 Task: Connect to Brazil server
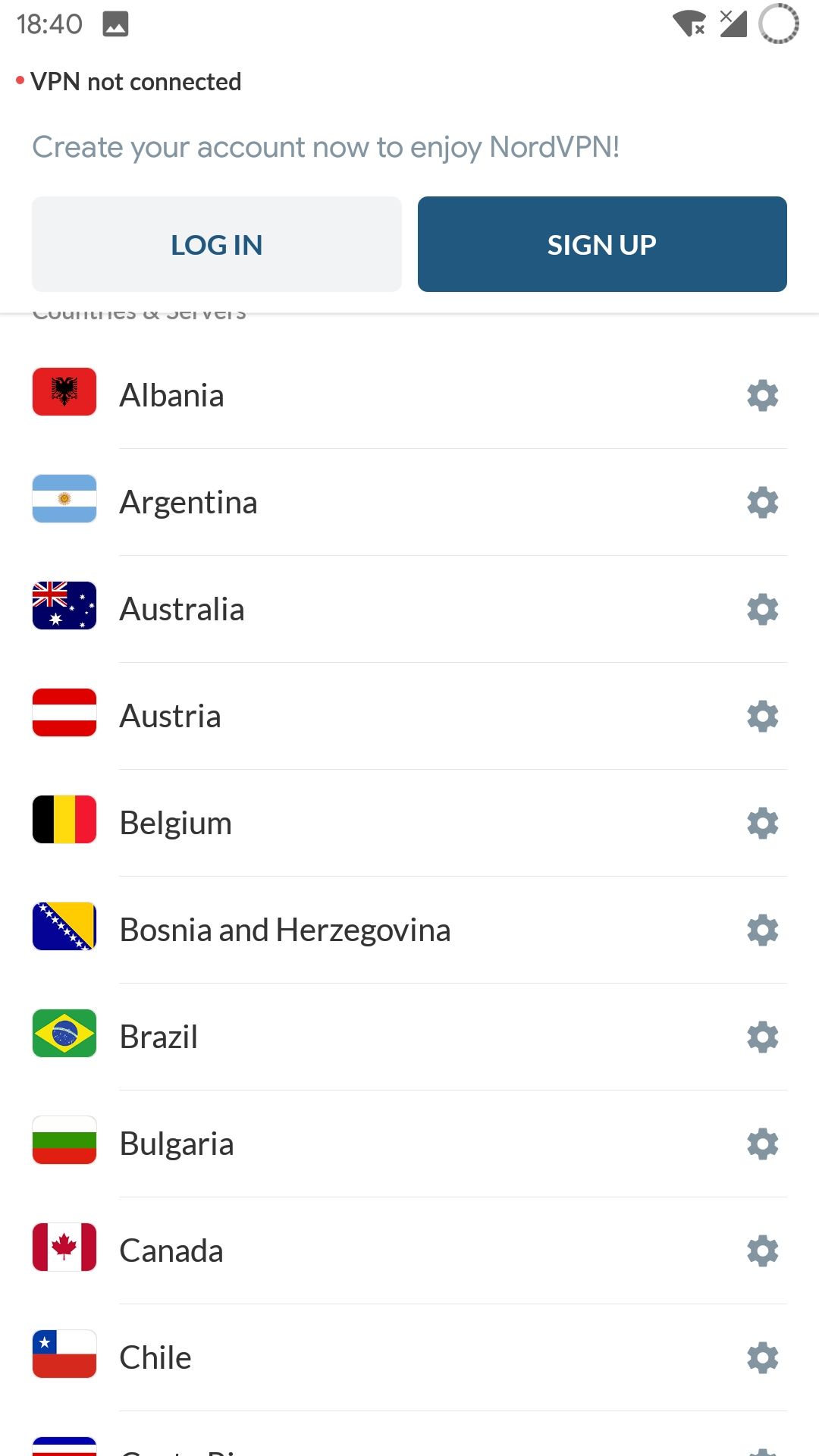[159, 1037]
